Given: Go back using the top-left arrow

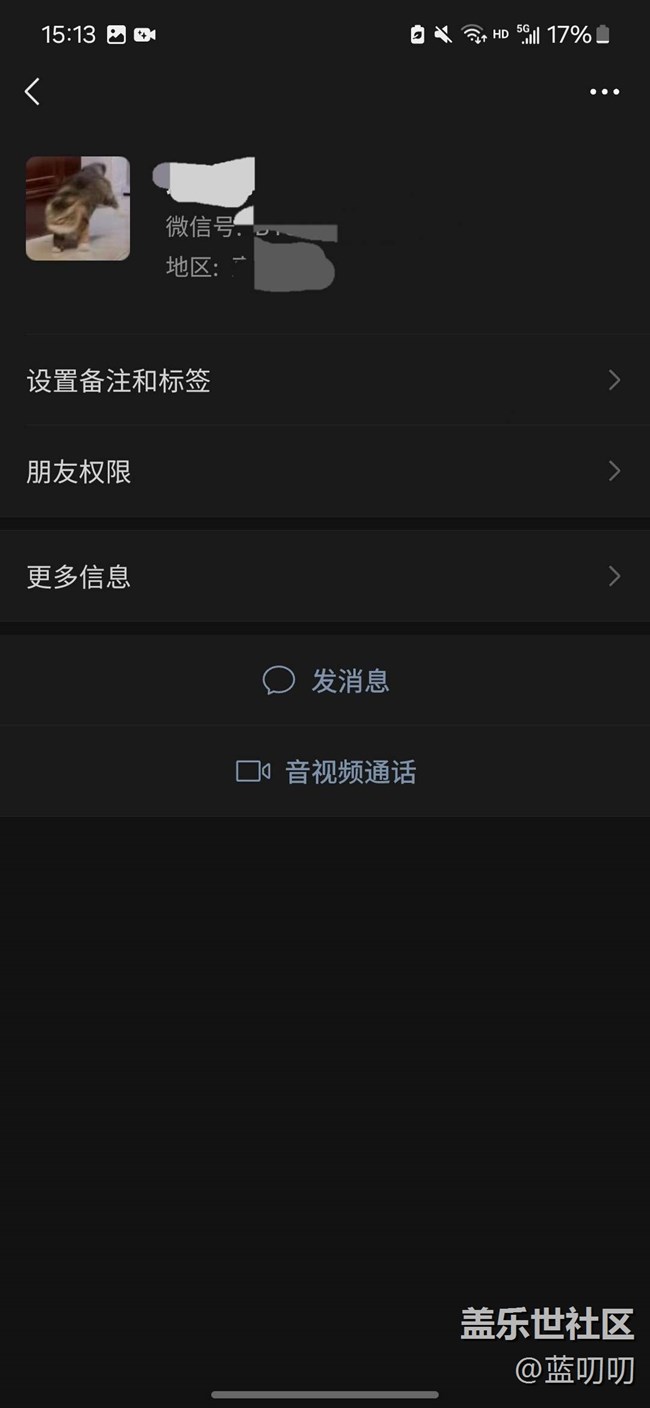Looking at the screenshot, I should pyautogui.click(x=32, y=92).
